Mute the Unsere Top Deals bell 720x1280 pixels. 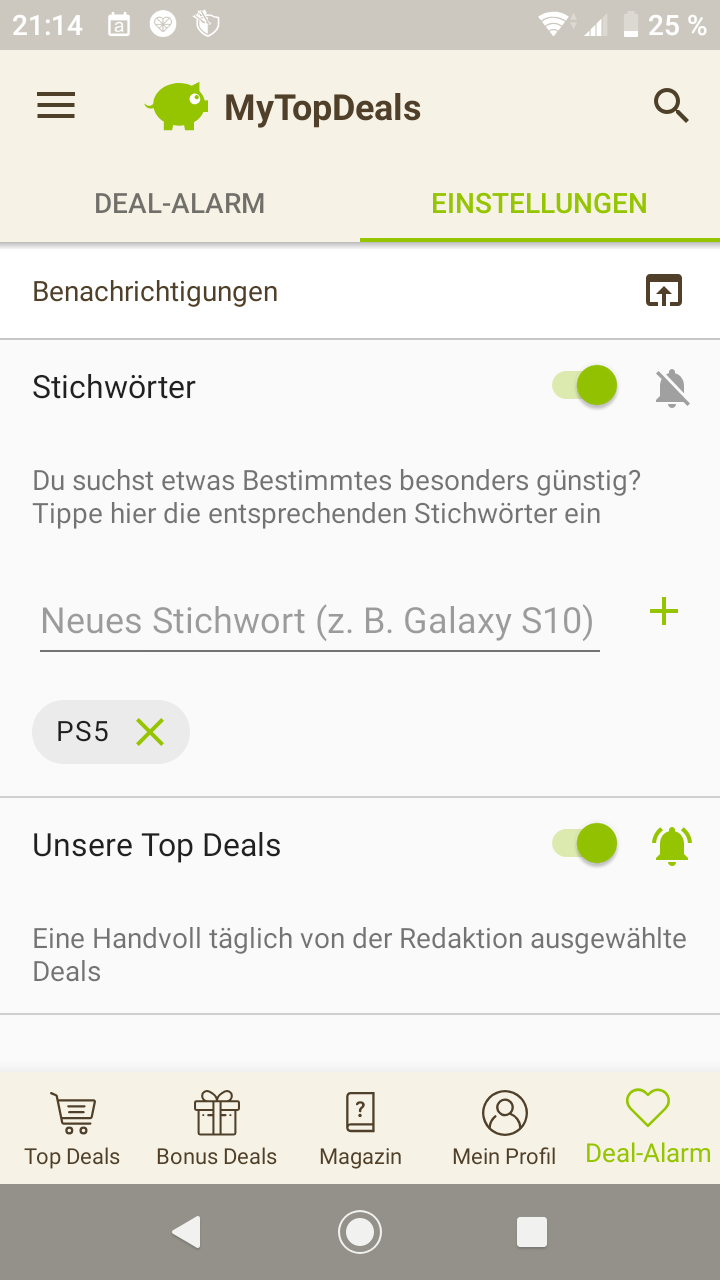[672, 846]
